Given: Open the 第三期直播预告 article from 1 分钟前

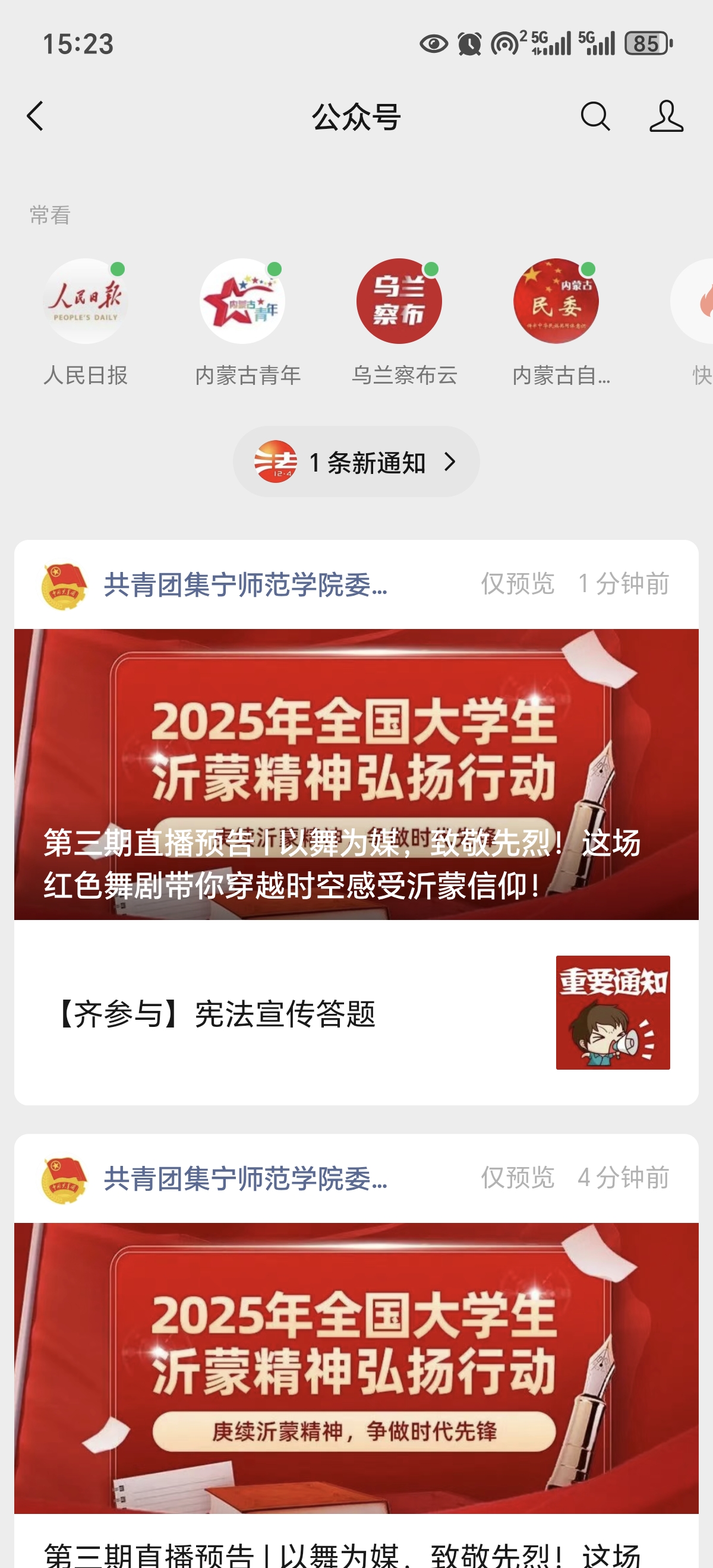Looking at the screenshot, I should [356, 774].
